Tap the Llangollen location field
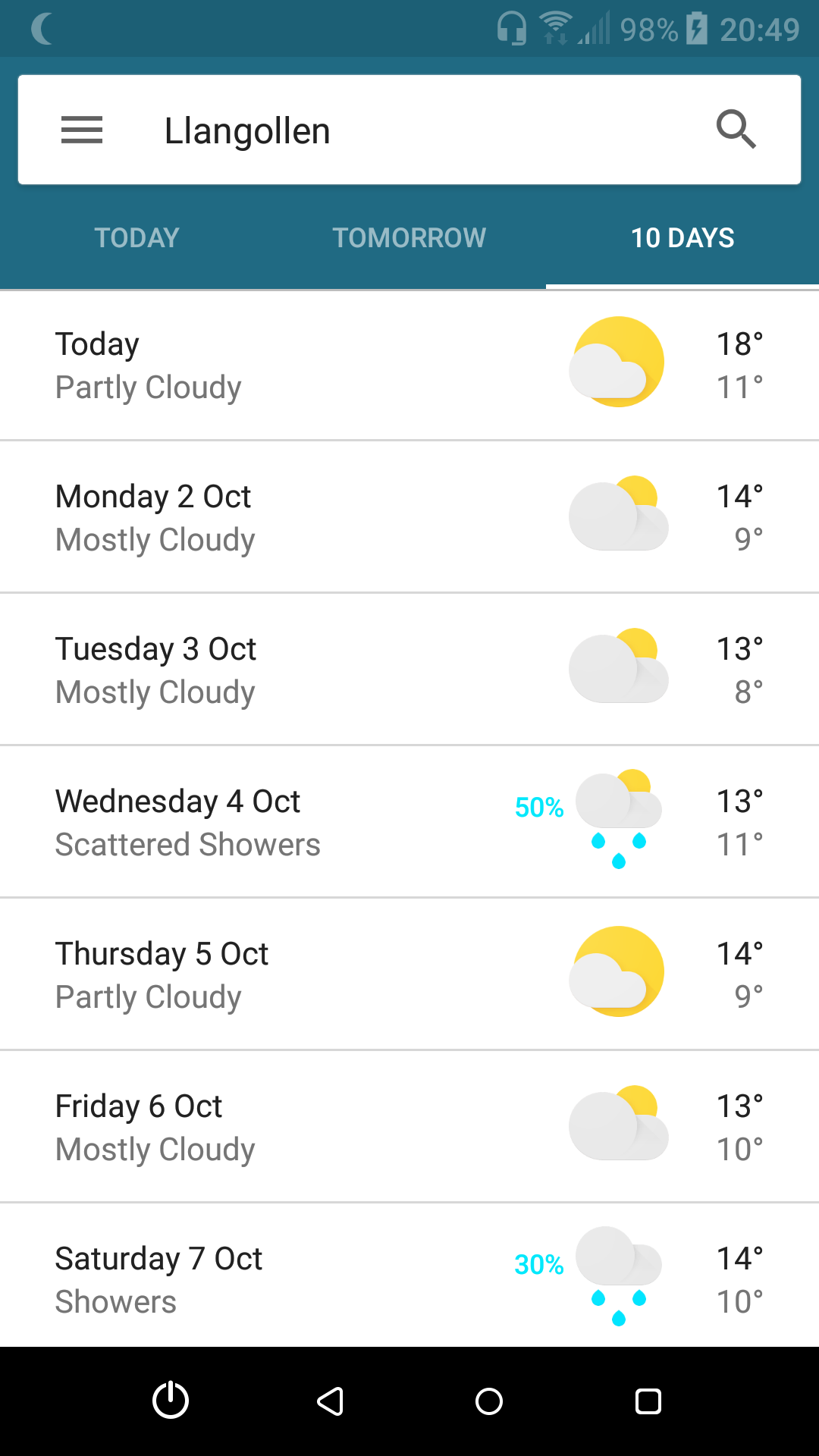The width and height of the screenshot is (819, 1456). pos(409,130)
